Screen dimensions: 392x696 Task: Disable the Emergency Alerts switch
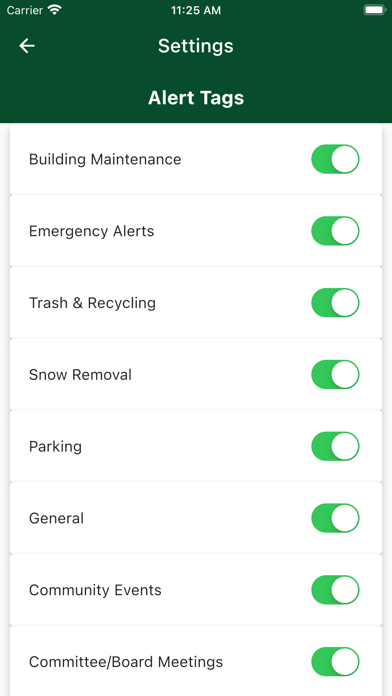tap(335, 231)
